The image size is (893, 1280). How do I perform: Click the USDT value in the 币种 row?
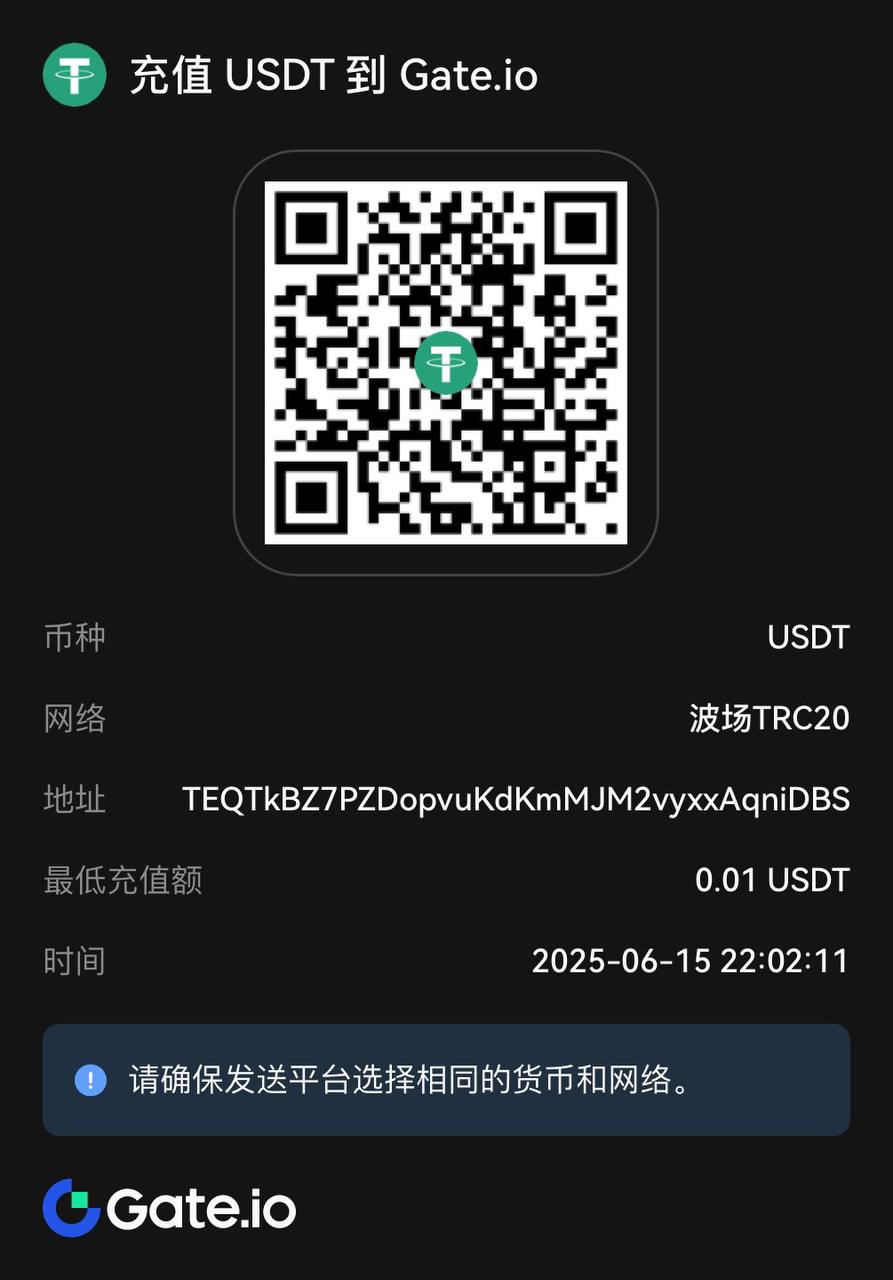tap(807, 637)
